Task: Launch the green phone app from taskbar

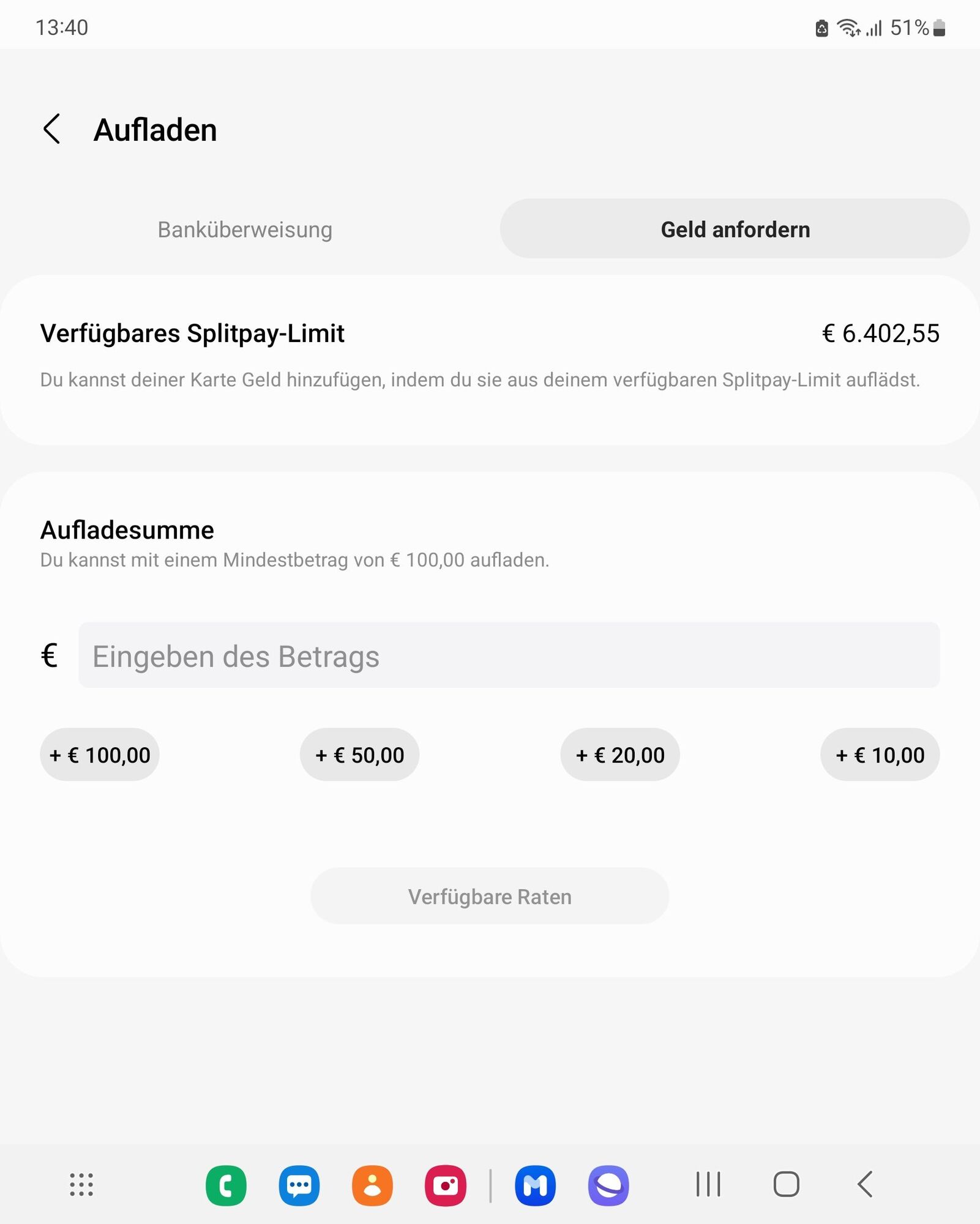Action: point(226,1185)
